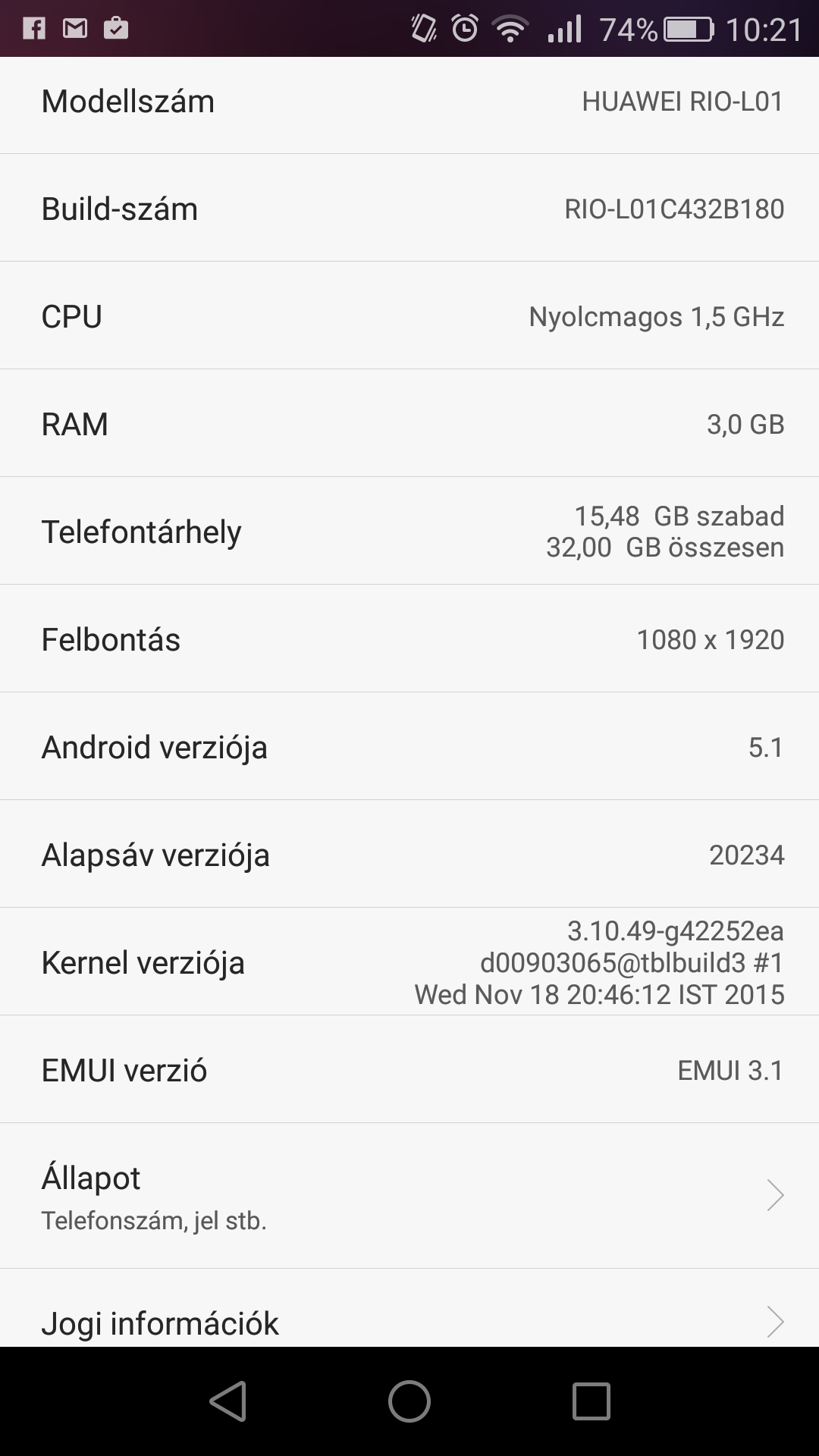Open the recent apps overview
The width and height of the screenshot is (819, 1456).
[591, 1401]
